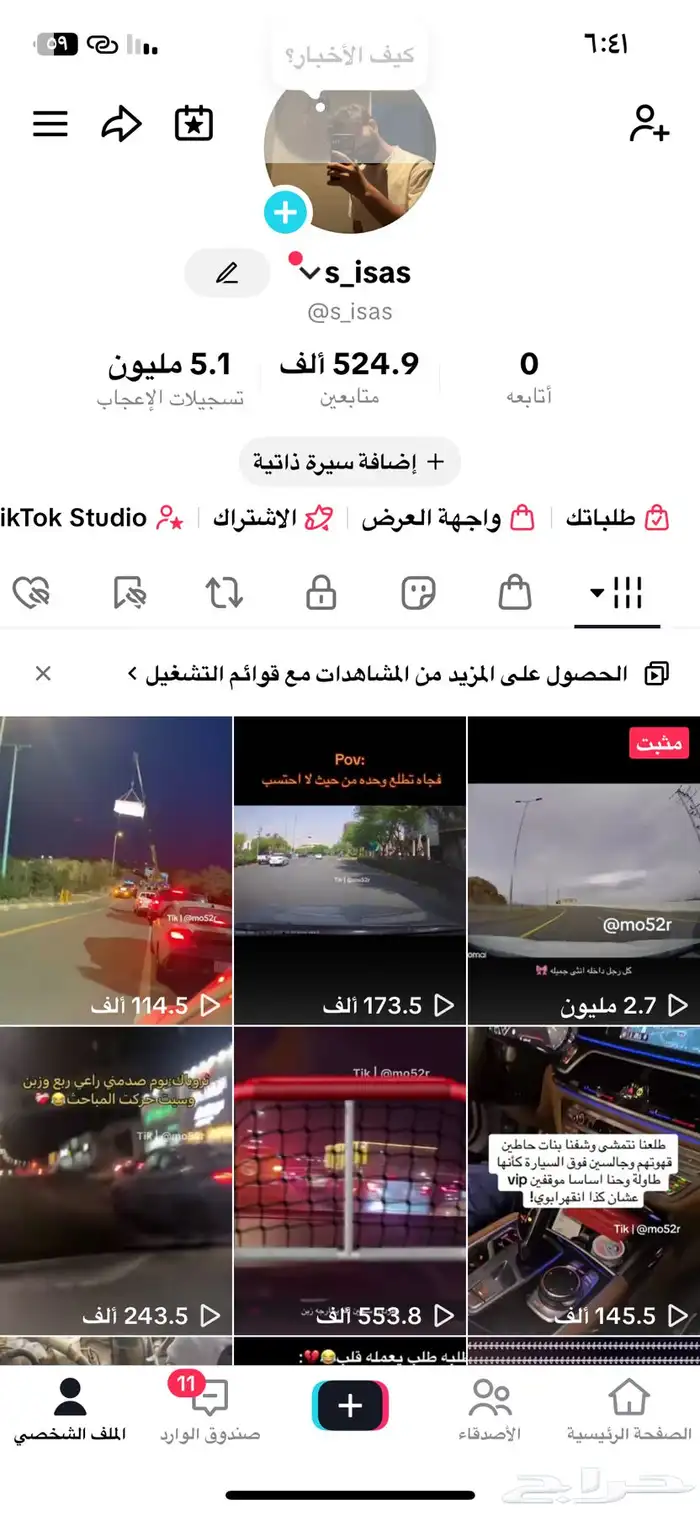The width and height of the screenshot is (700, 1514).
Task: Open the calendar star icon
Action: tap(194, 123)
